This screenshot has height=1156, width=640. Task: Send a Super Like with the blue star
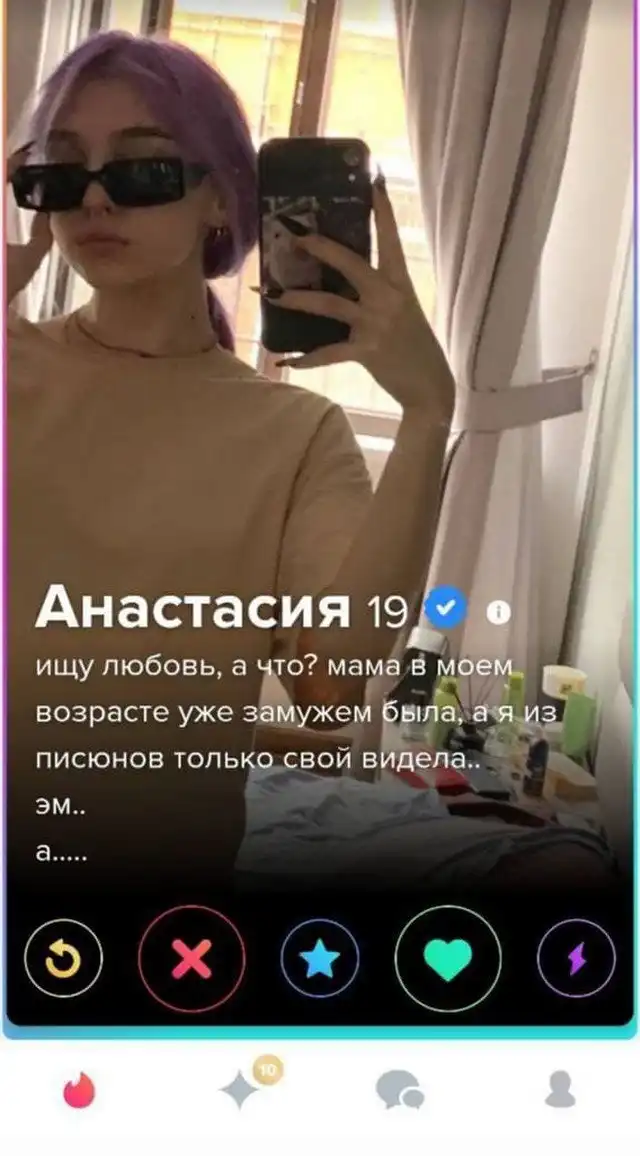point(320,959)
